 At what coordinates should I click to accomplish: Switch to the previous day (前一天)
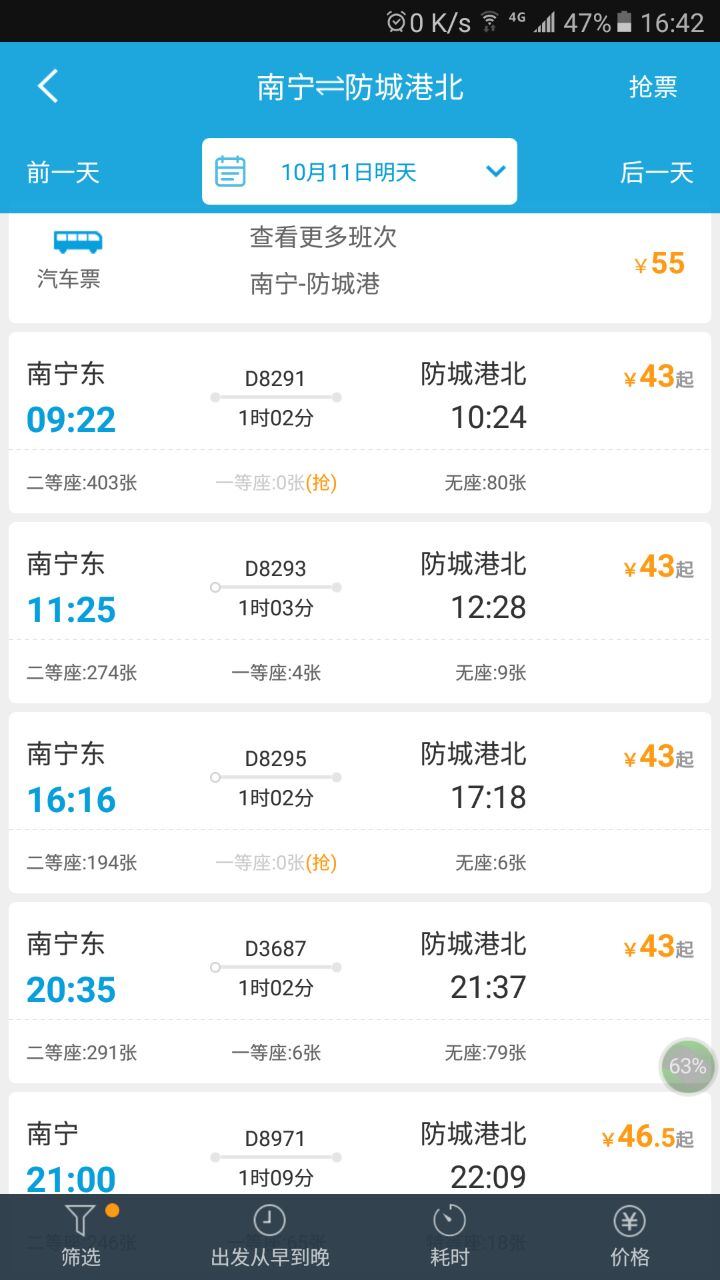(x=63, y=172)
